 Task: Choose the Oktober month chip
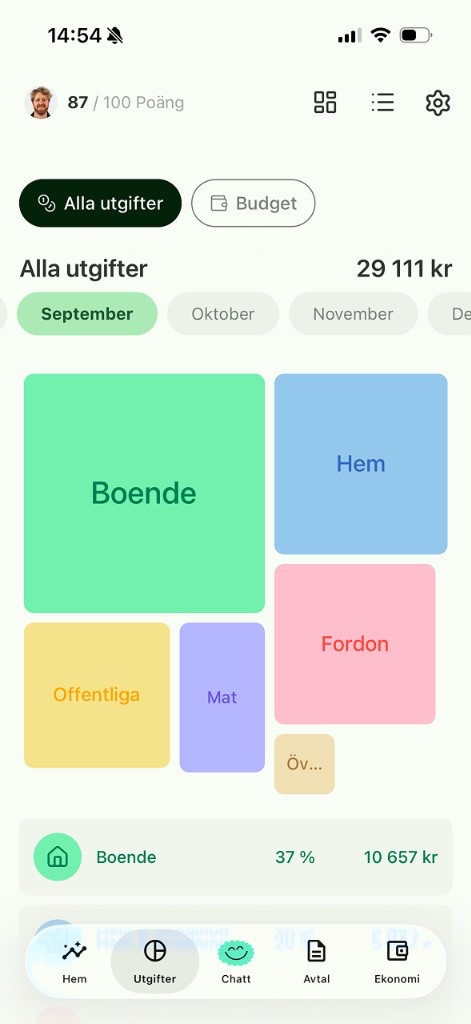point(223,313)
